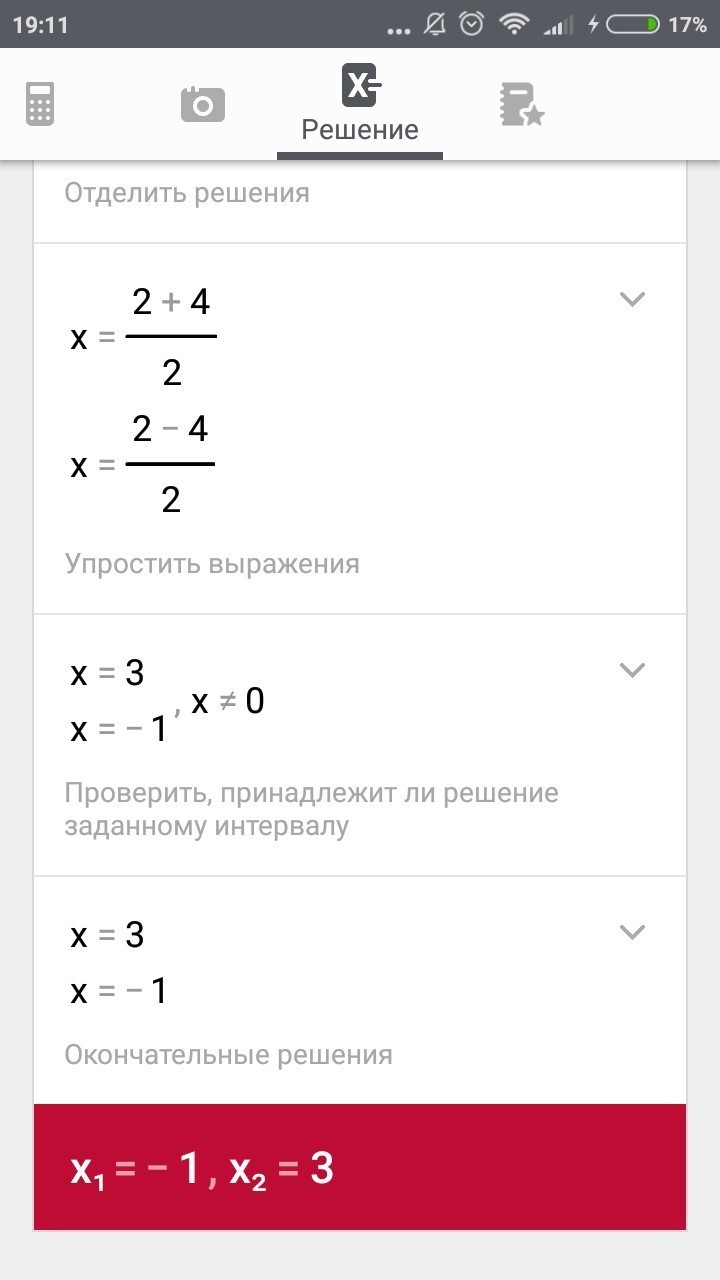Open the camera tab

coord(202,104)
